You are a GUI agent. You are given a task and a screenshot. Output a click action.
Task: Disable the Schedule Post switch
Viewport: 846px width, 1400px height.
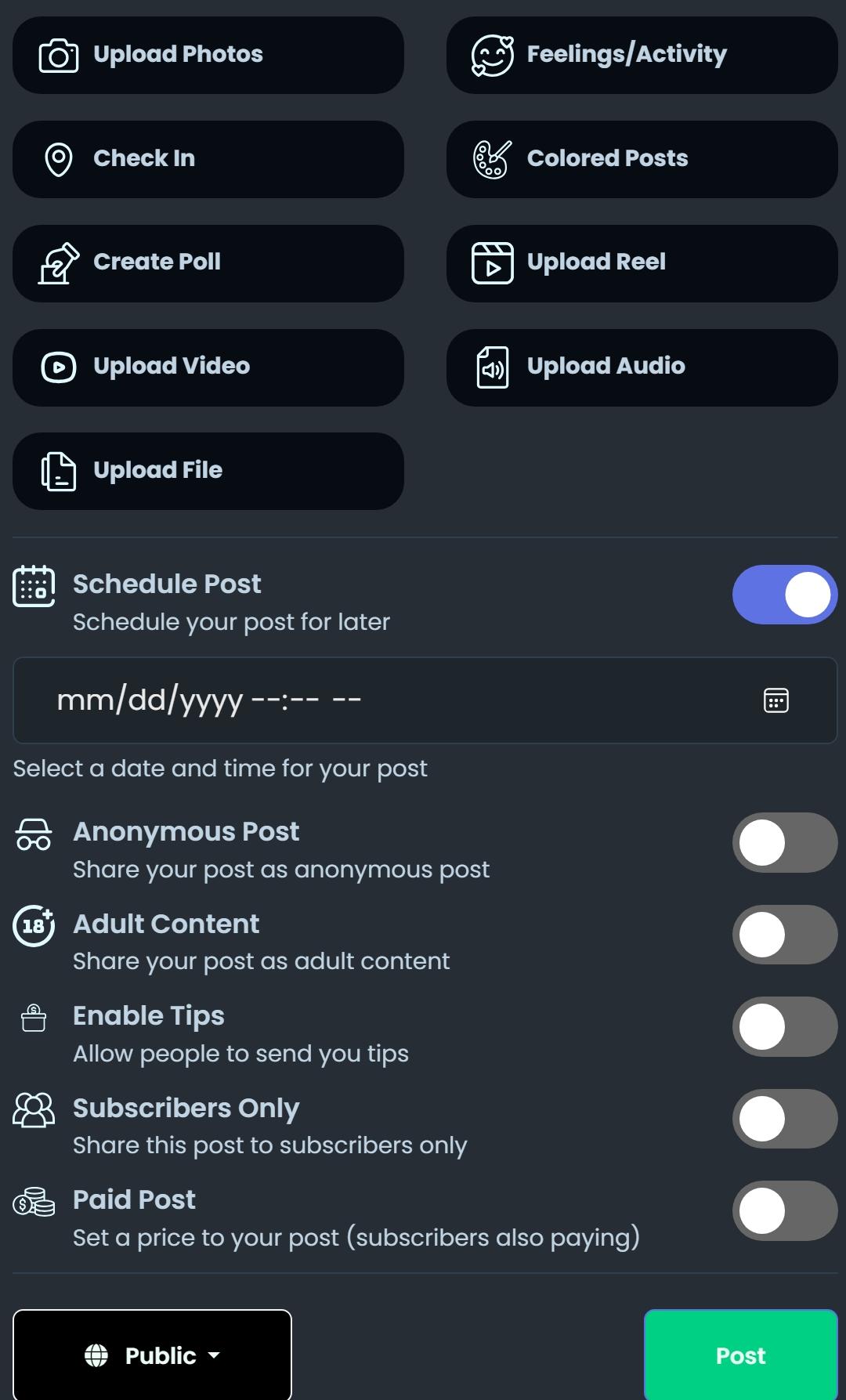[785, 595]
